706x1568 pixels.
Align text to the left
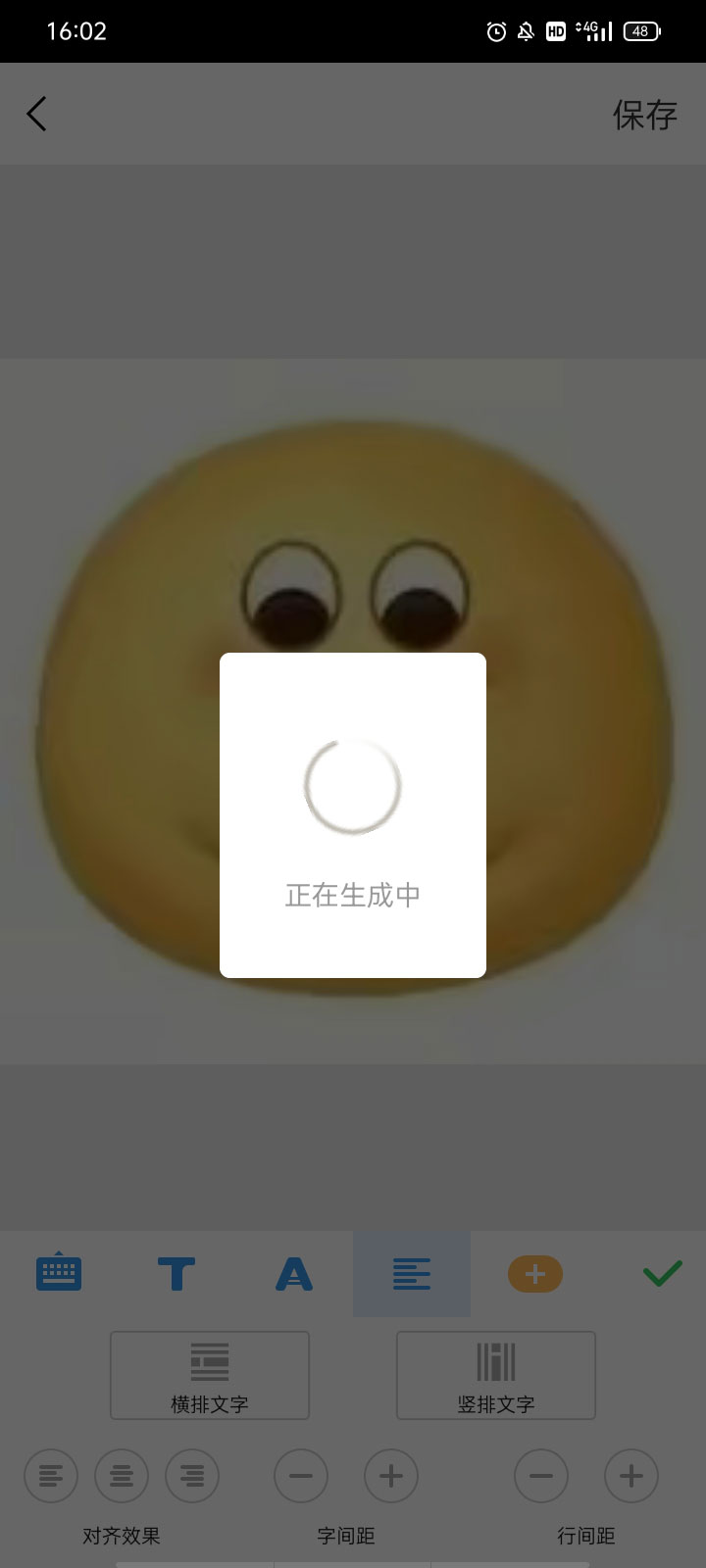51,1475
